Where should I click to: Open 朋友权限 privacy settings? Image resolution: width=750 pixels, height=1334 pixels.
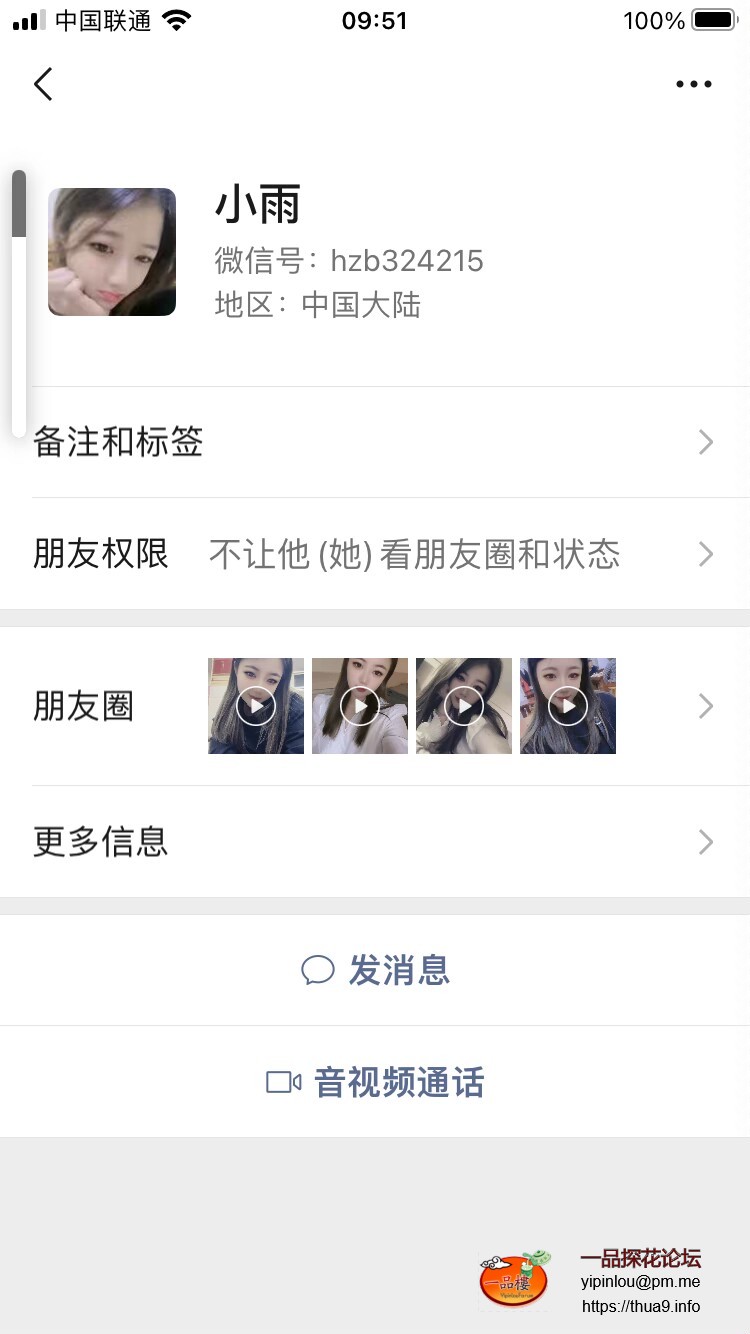tap(375, 554)
